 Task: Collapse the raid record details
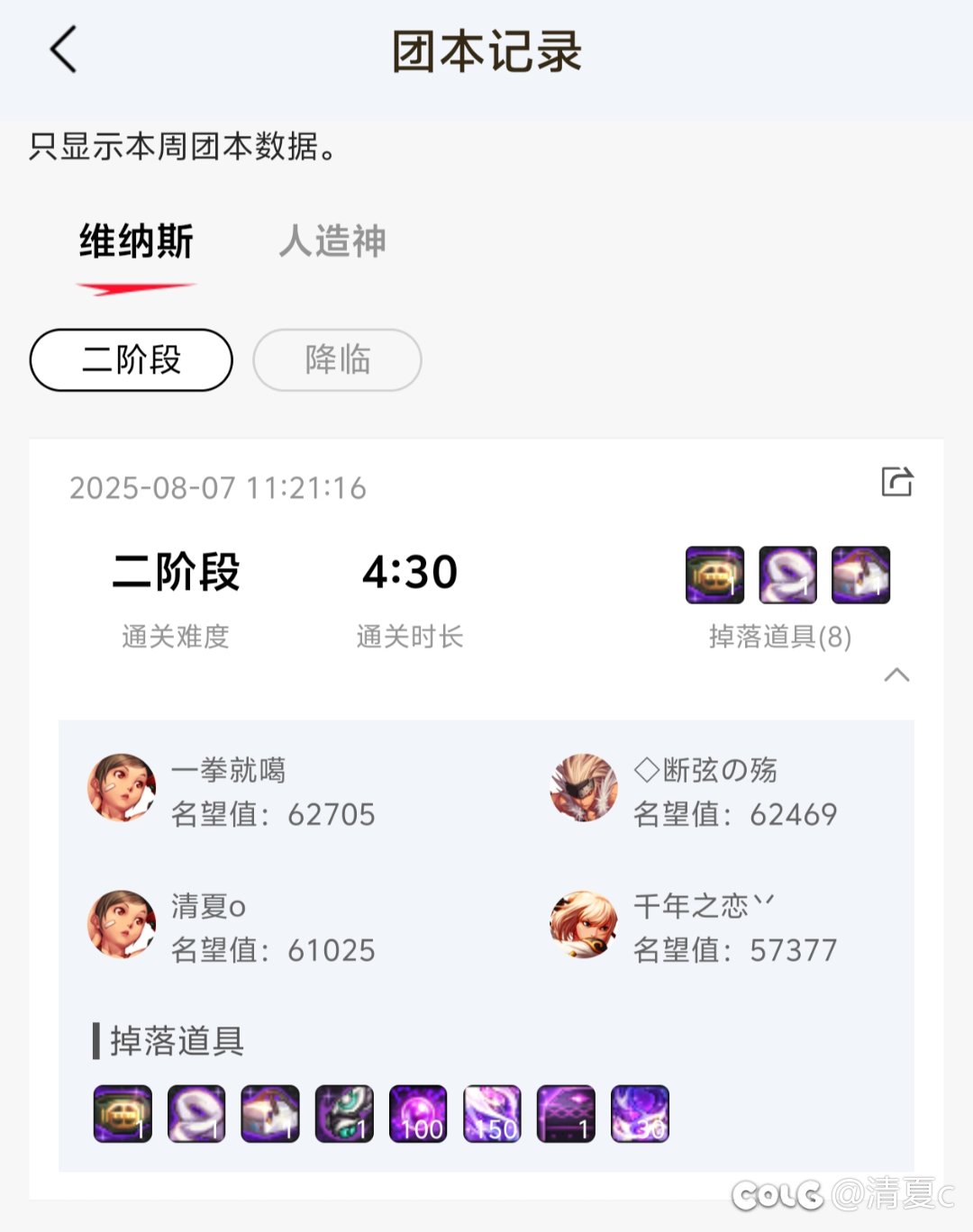[896, 675]
